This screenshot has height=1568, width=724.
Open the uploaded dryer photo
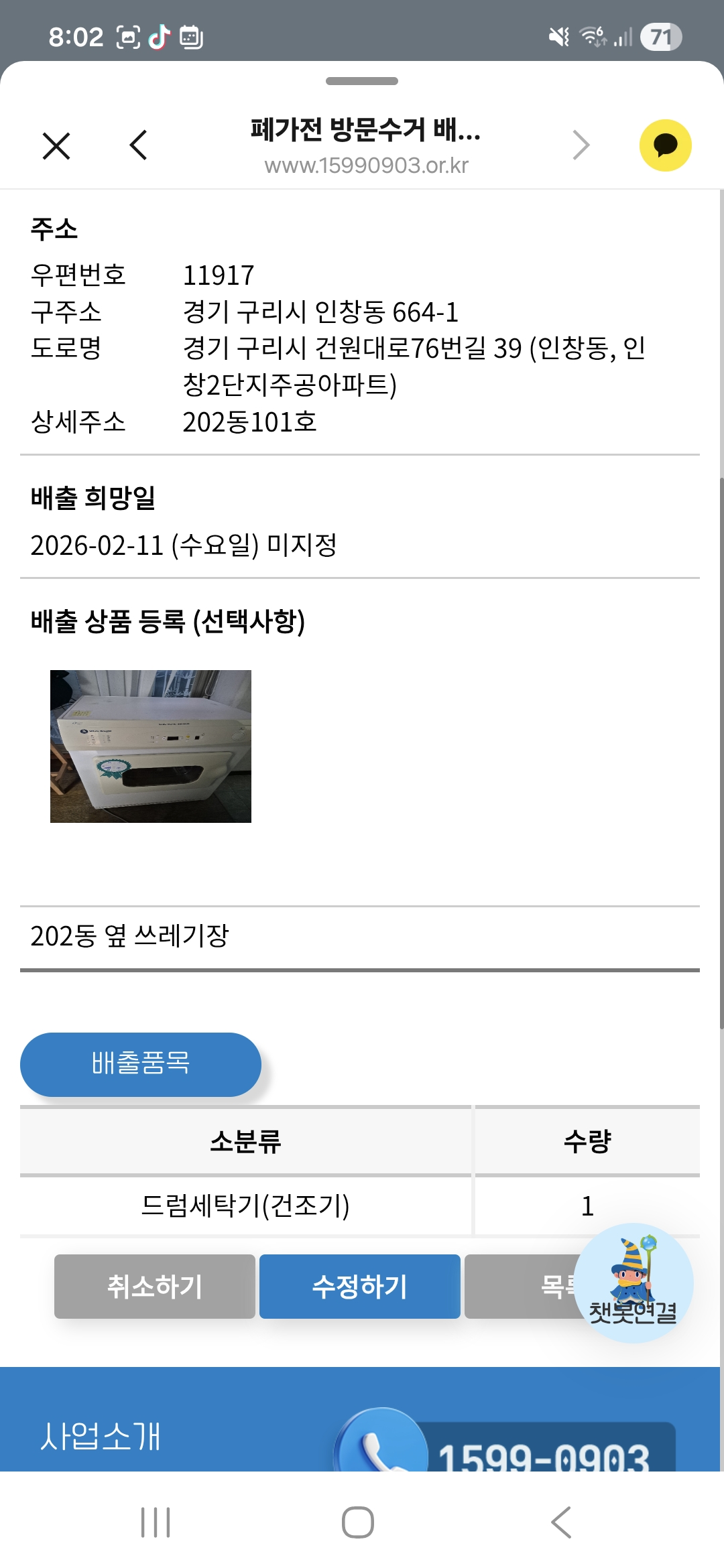pos(151,746)
